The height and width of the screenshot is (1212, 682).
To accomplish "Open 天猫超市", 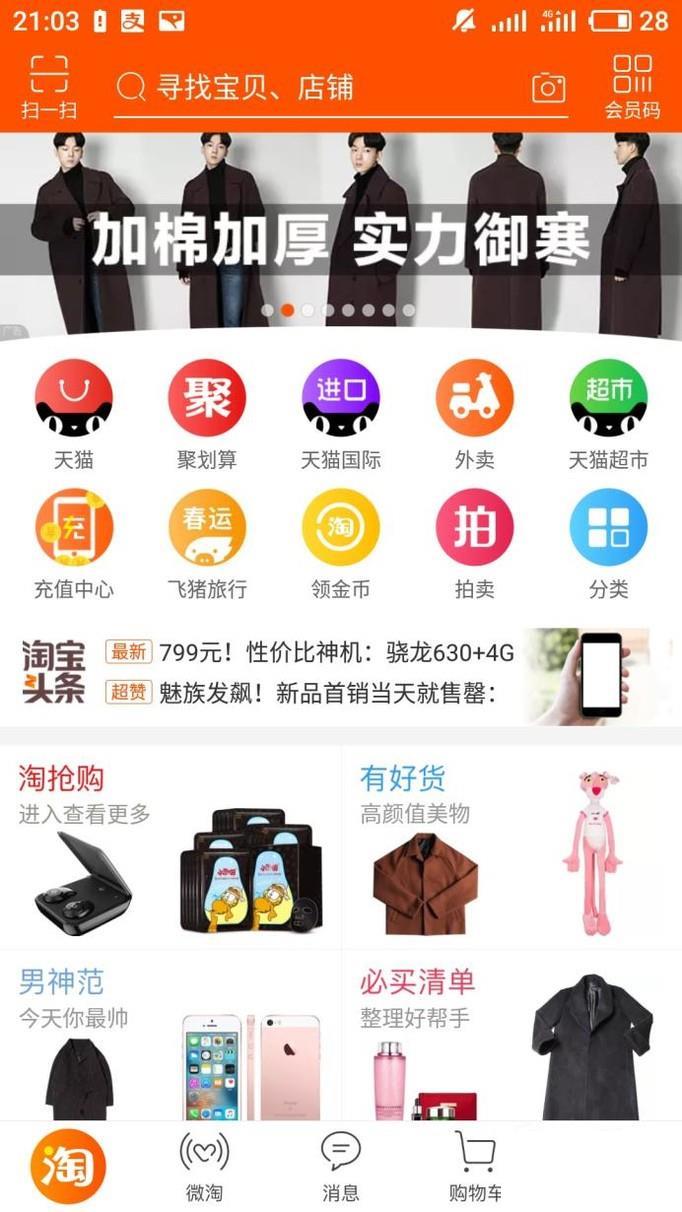I will pos(608,412).
